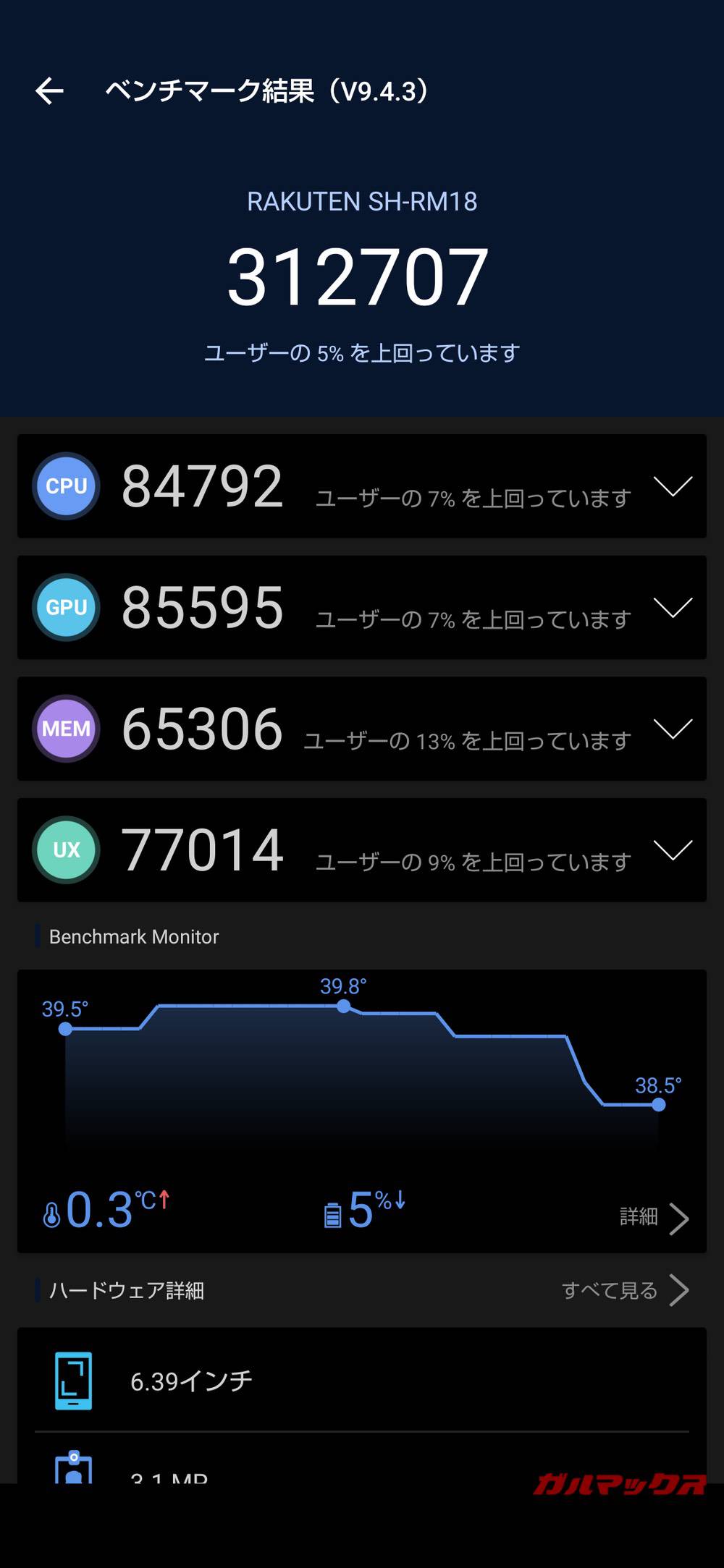Select the UX score icon

tap(65, 850)
